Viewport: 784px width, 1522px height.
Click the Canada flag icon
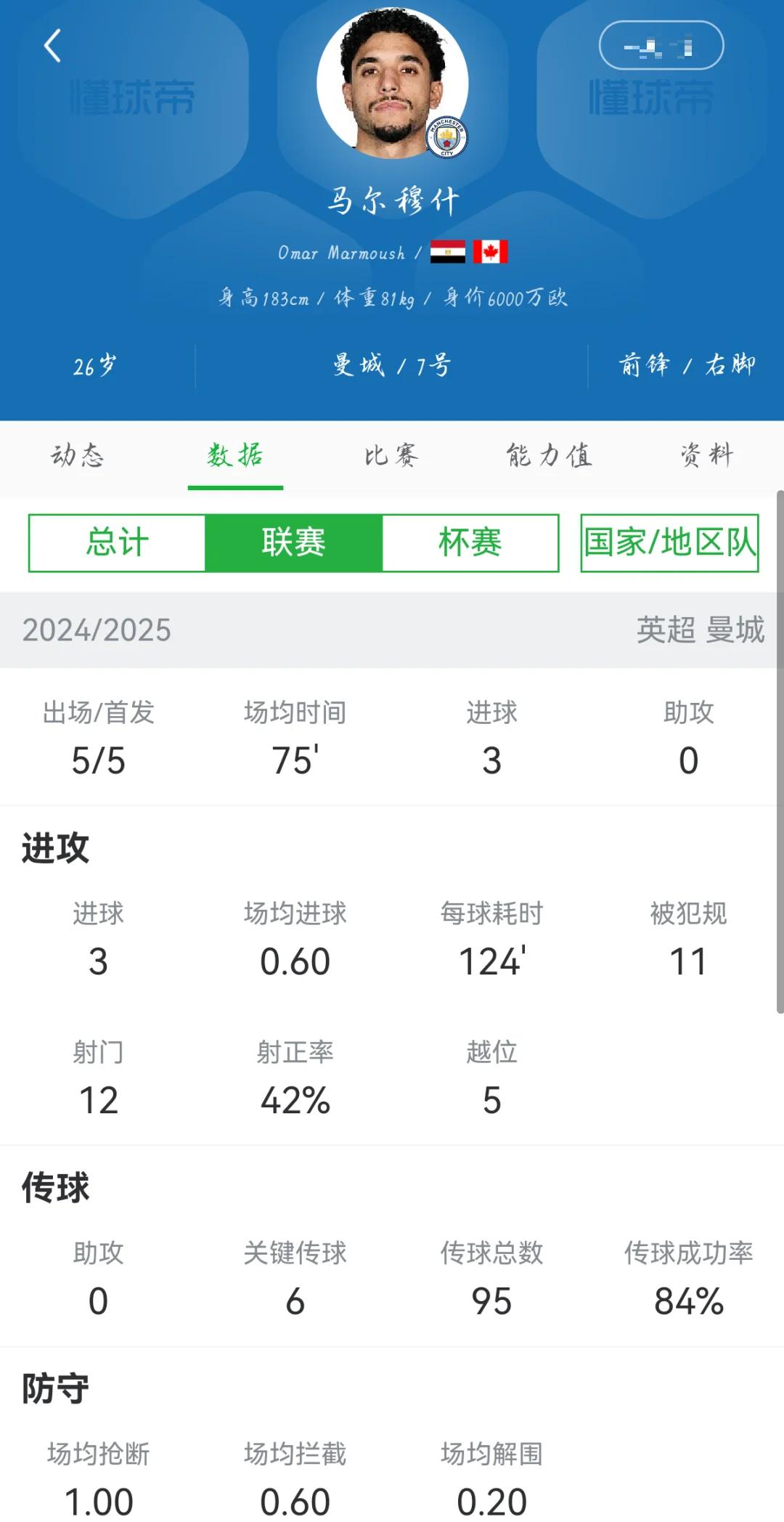(491, 252)
